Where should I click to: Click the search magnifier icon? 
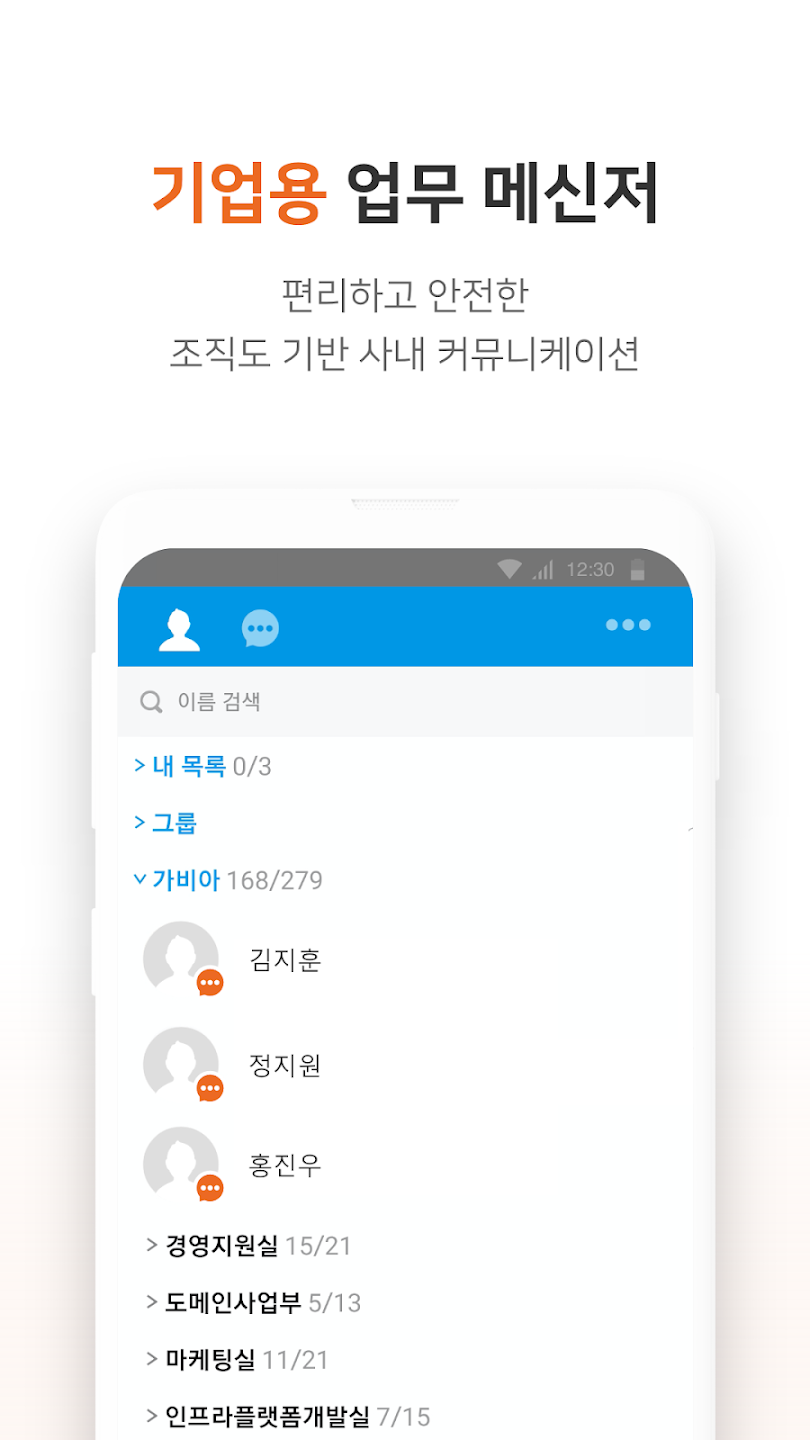pyautogui.click(x=150, y=701)
